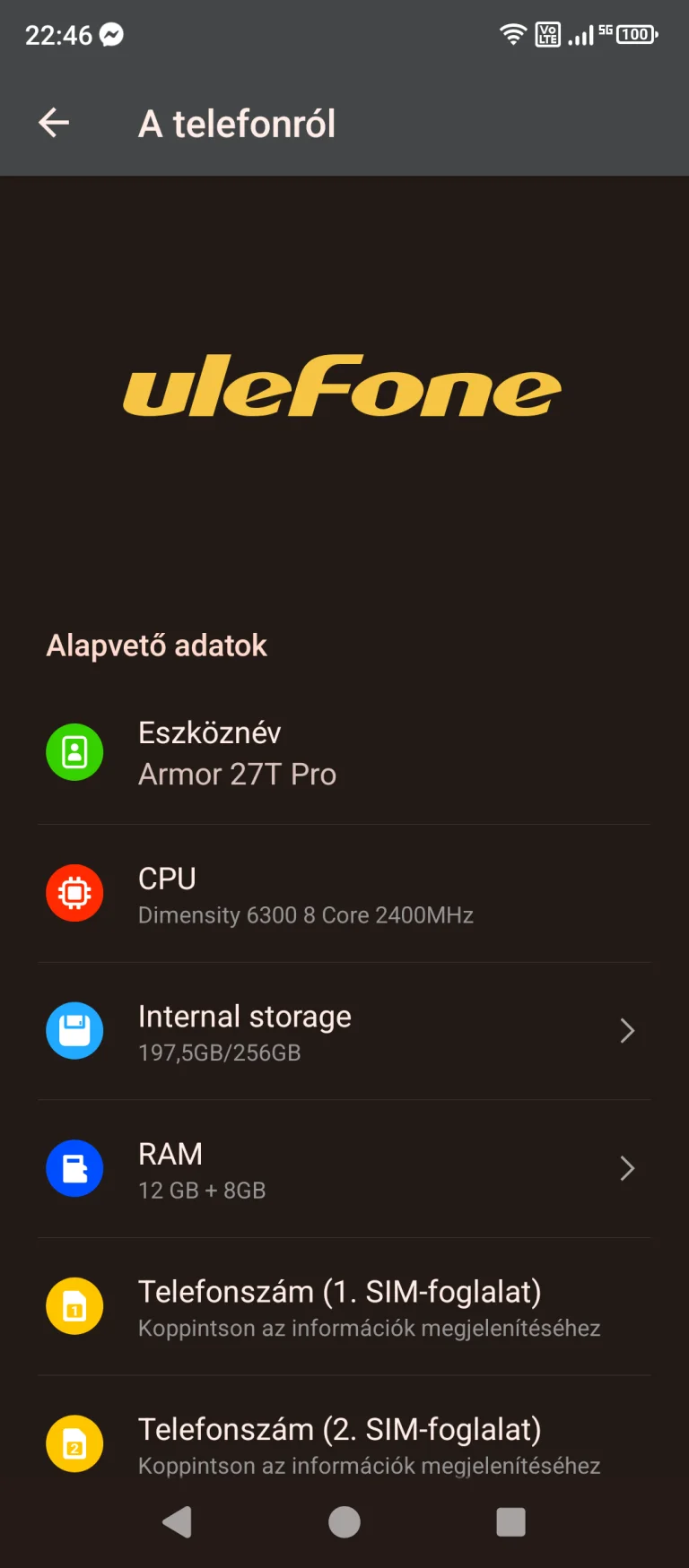Expand Internal storage details via its chevron
689x1568 pixels.
626,1031
